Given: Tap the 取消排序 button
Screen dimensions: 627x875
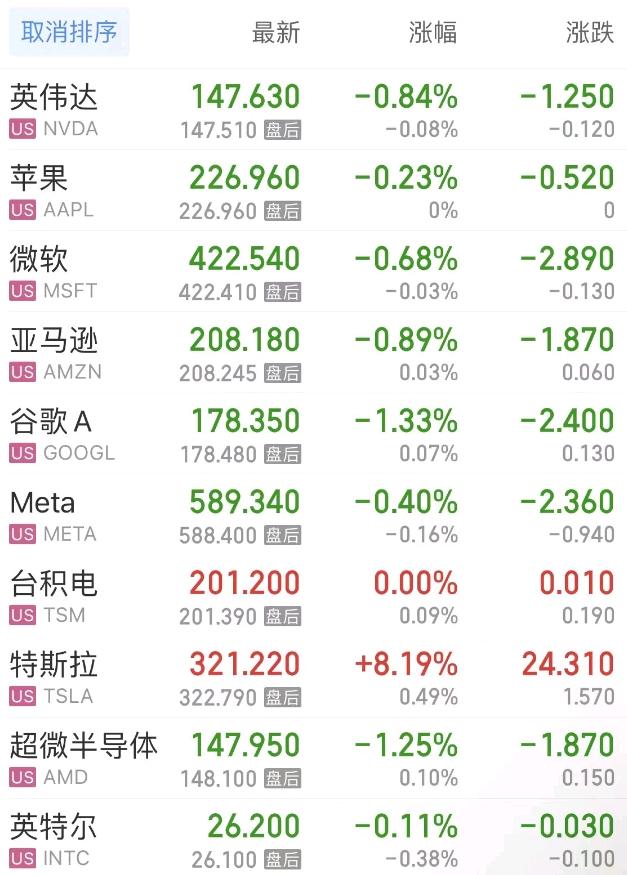Looking at the screenshot, I should coord(69,33).
